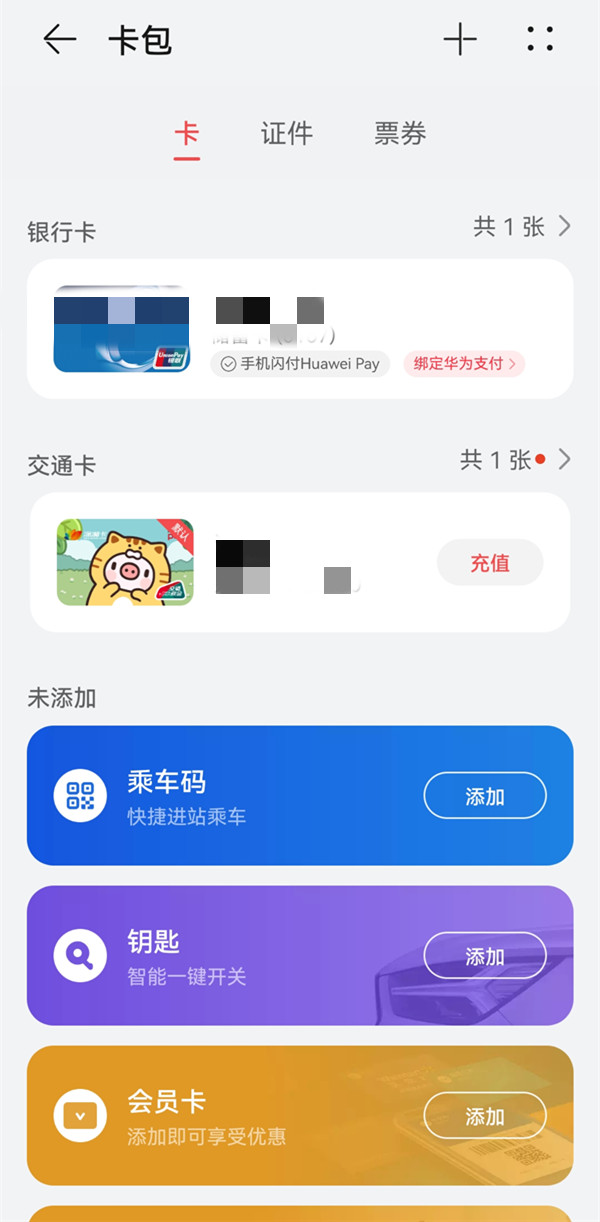Select the 卡 tab
The height and width of the screenshot is (1222, 600).
(x=187, y=134)
